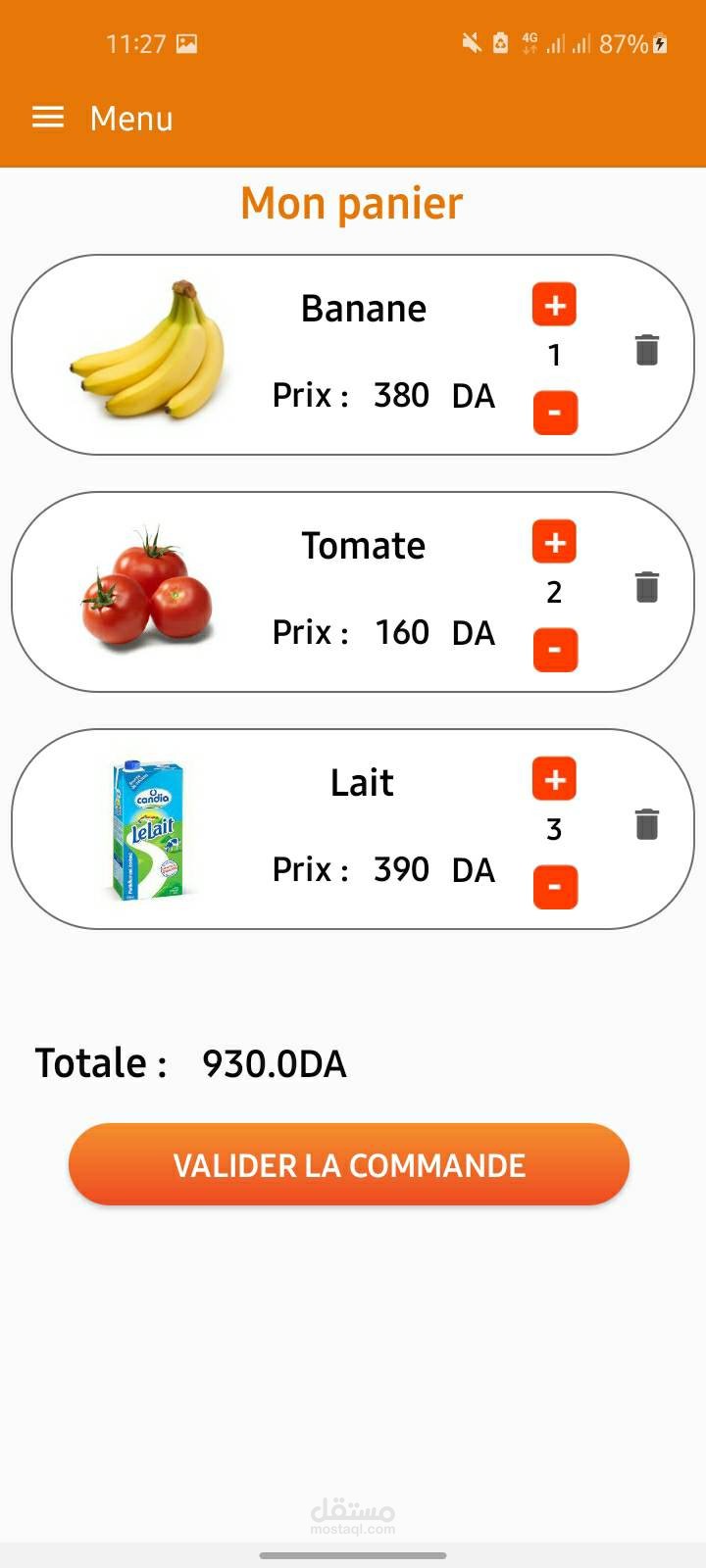Tap the minus button for Lait

(555, 887)
